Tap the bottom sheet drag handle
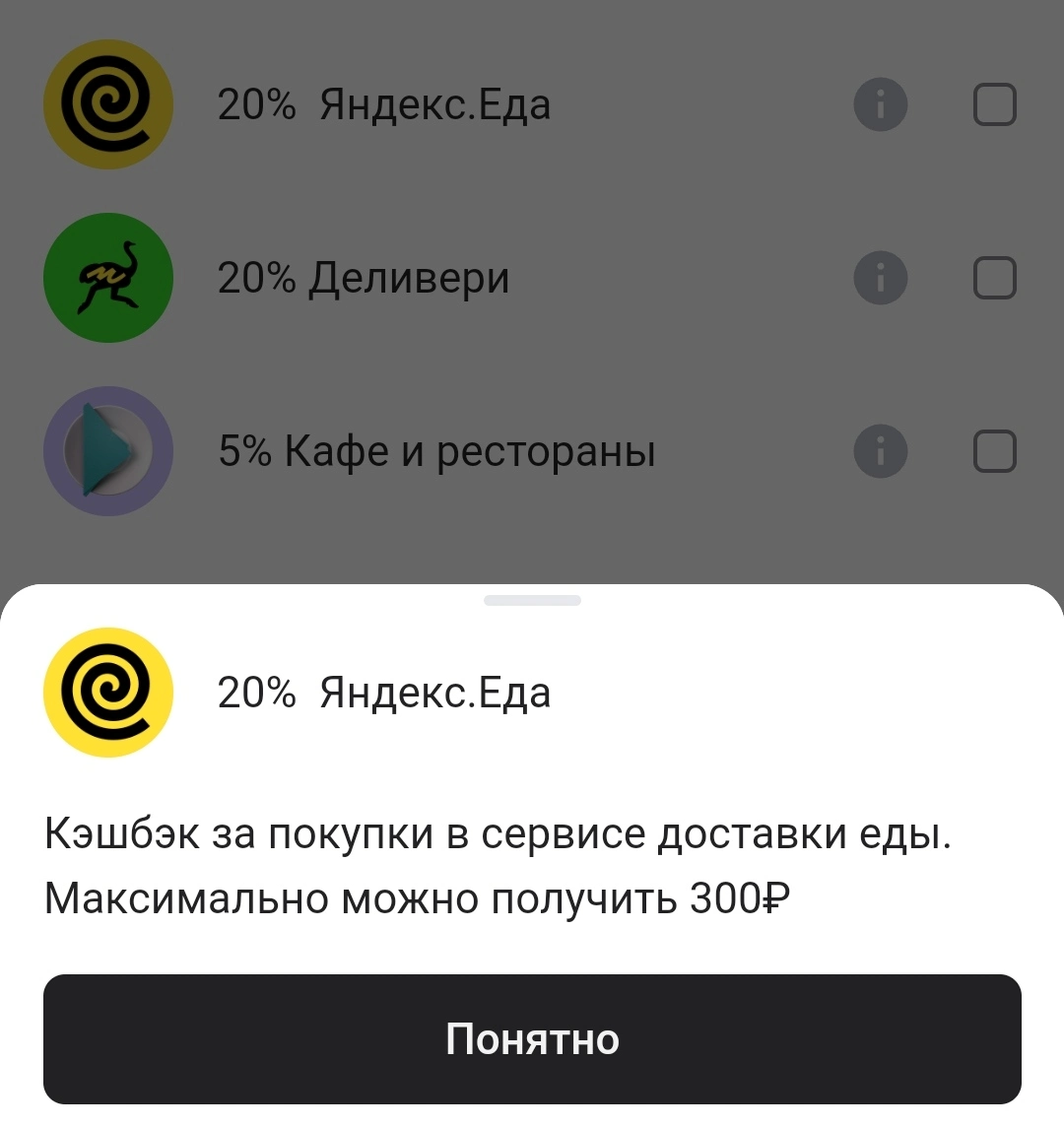1064x1127 pixels. pos(532,600)
